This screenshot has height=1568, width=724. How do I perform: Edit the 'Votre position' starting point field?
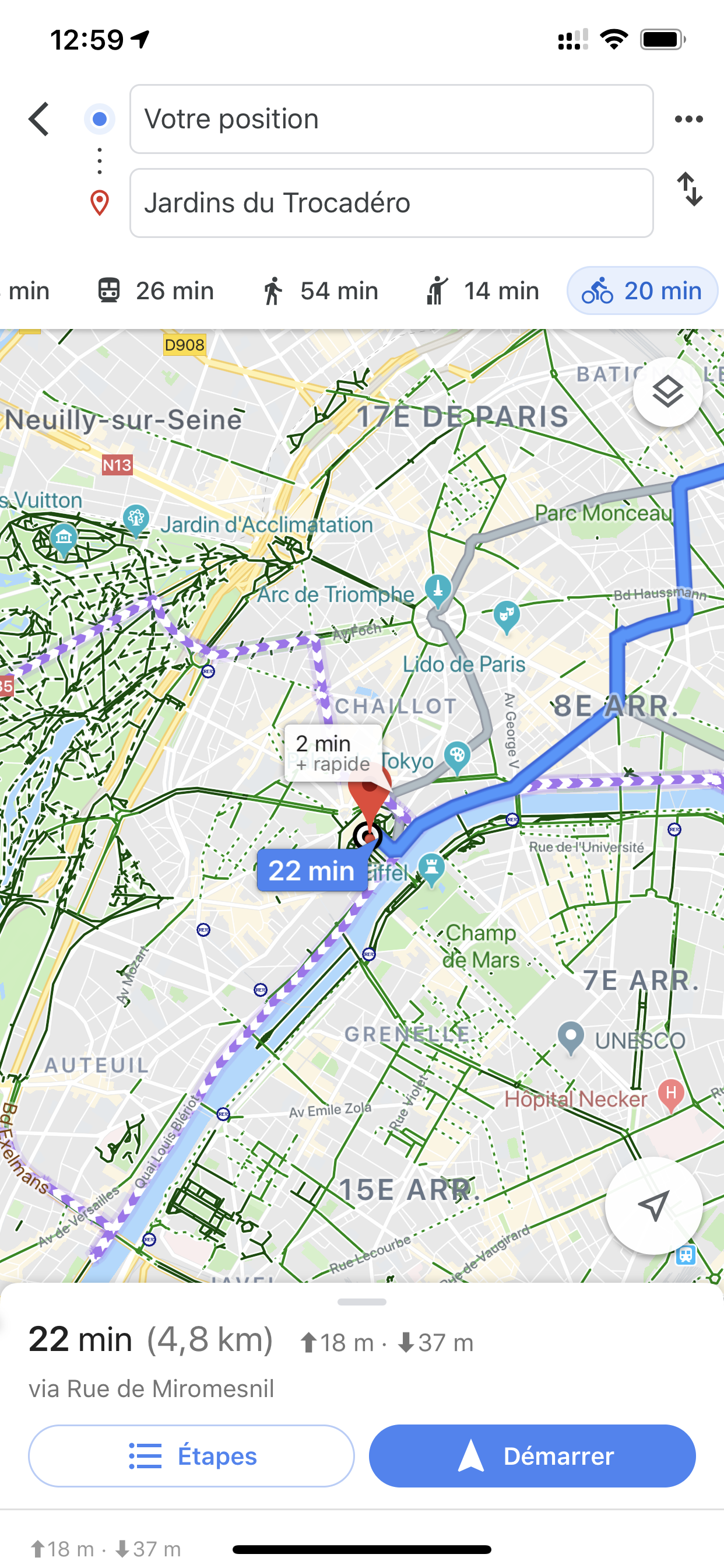coord(391,120)
